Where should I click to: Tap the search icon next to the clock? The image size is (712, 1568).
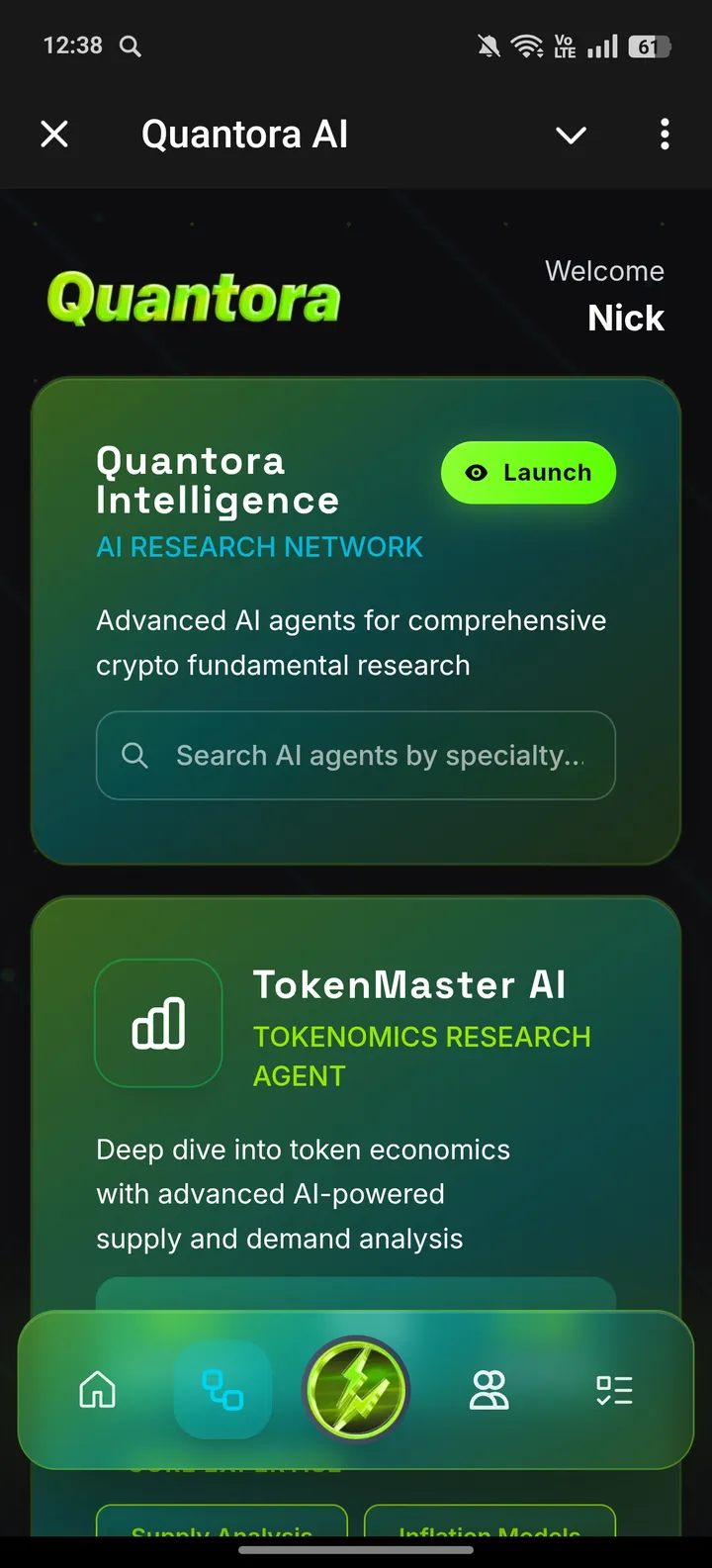[x=130, y=46]
